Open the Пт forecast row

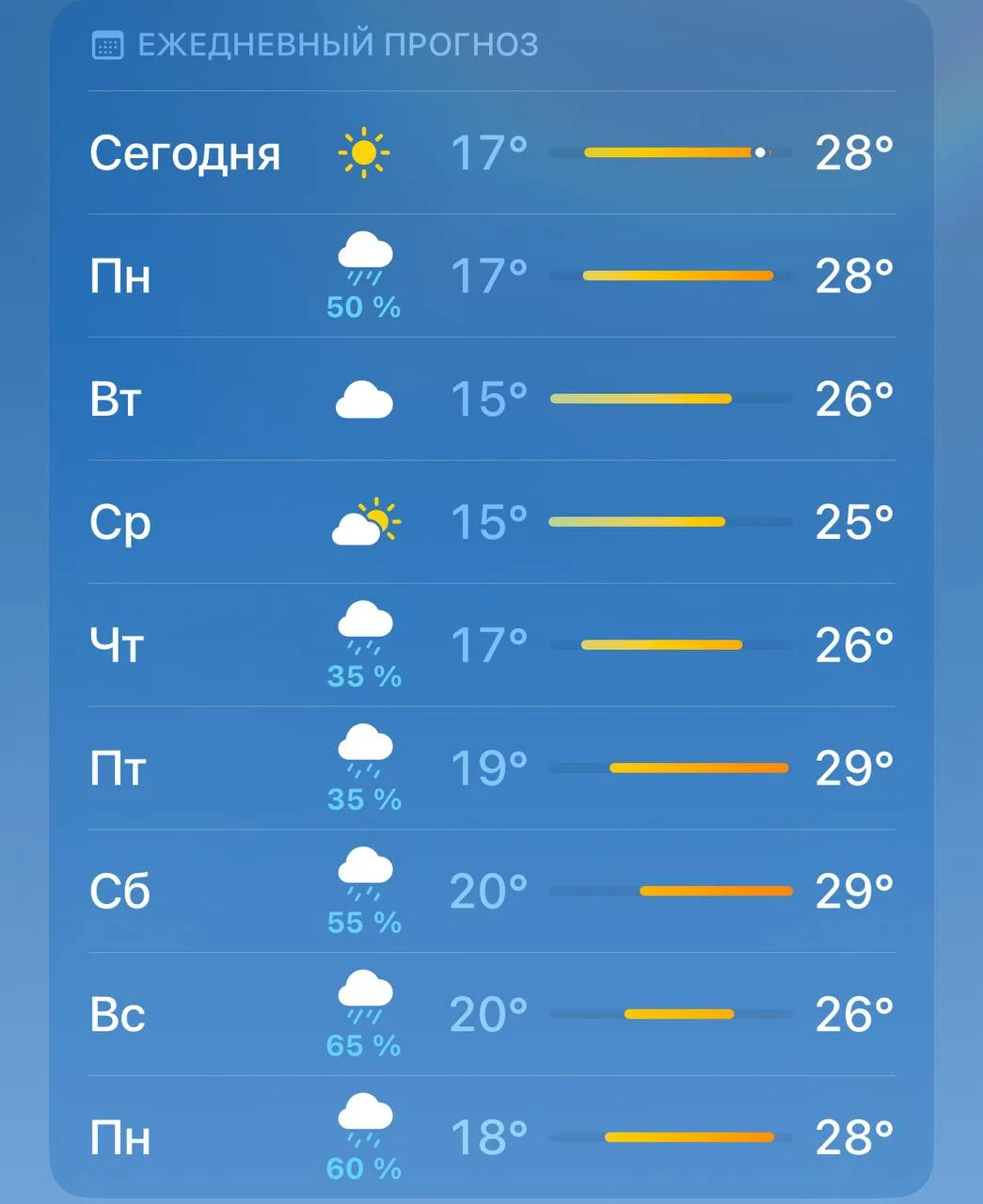click(x=491, y=768)
